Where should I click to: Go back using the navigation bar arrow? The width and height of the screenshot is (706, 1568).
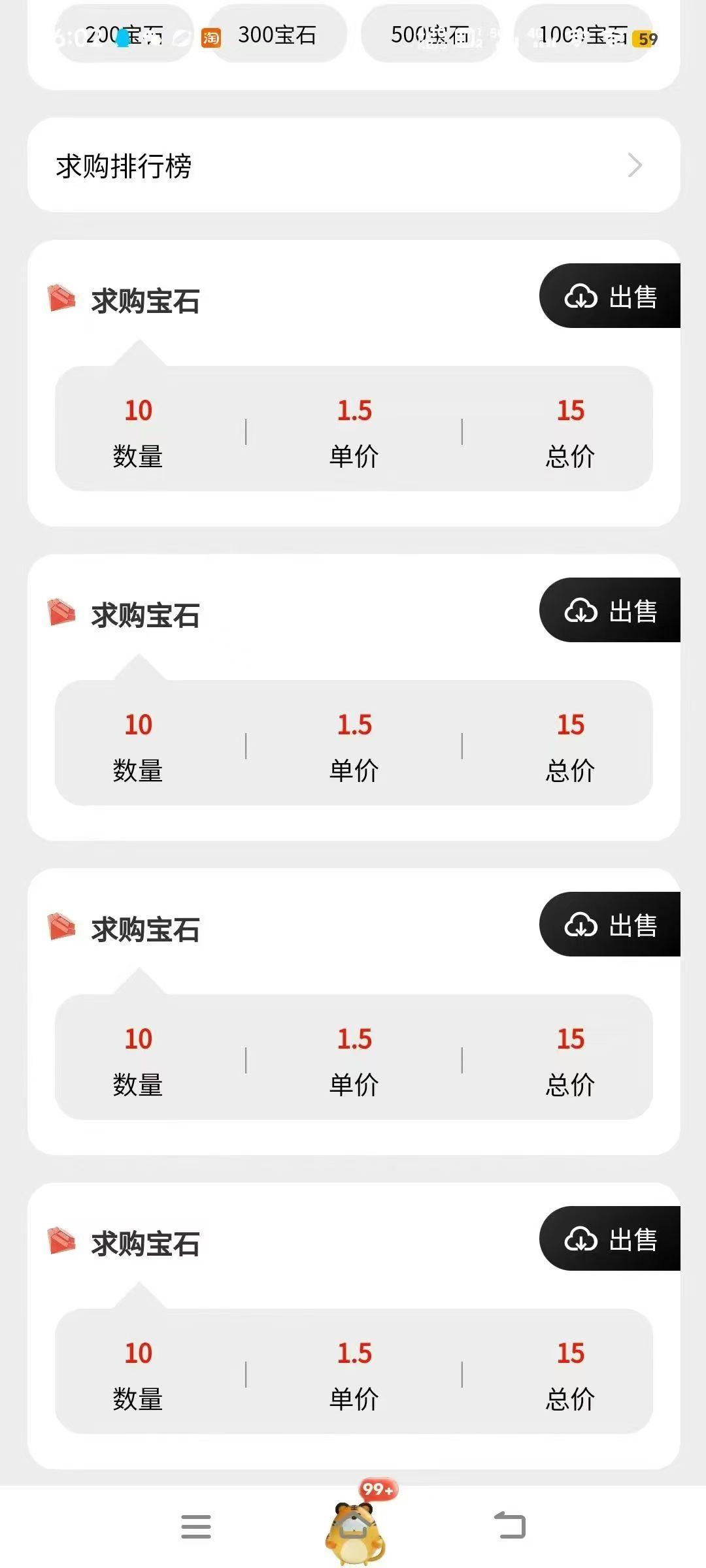pos(510,1526)
